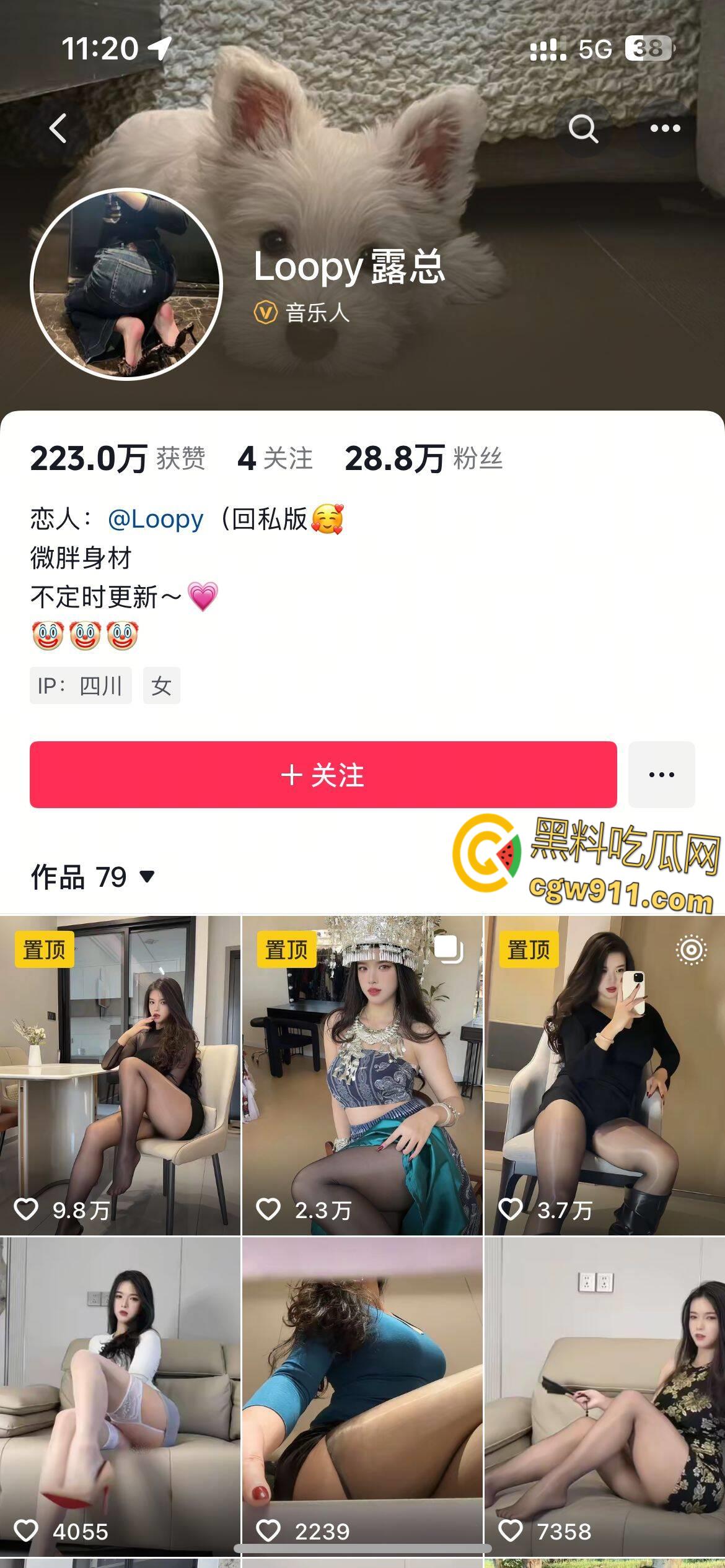Open the ellipsis button next to follow
Viewport: 725px width, 1568px height.
(x=662, y=774)
